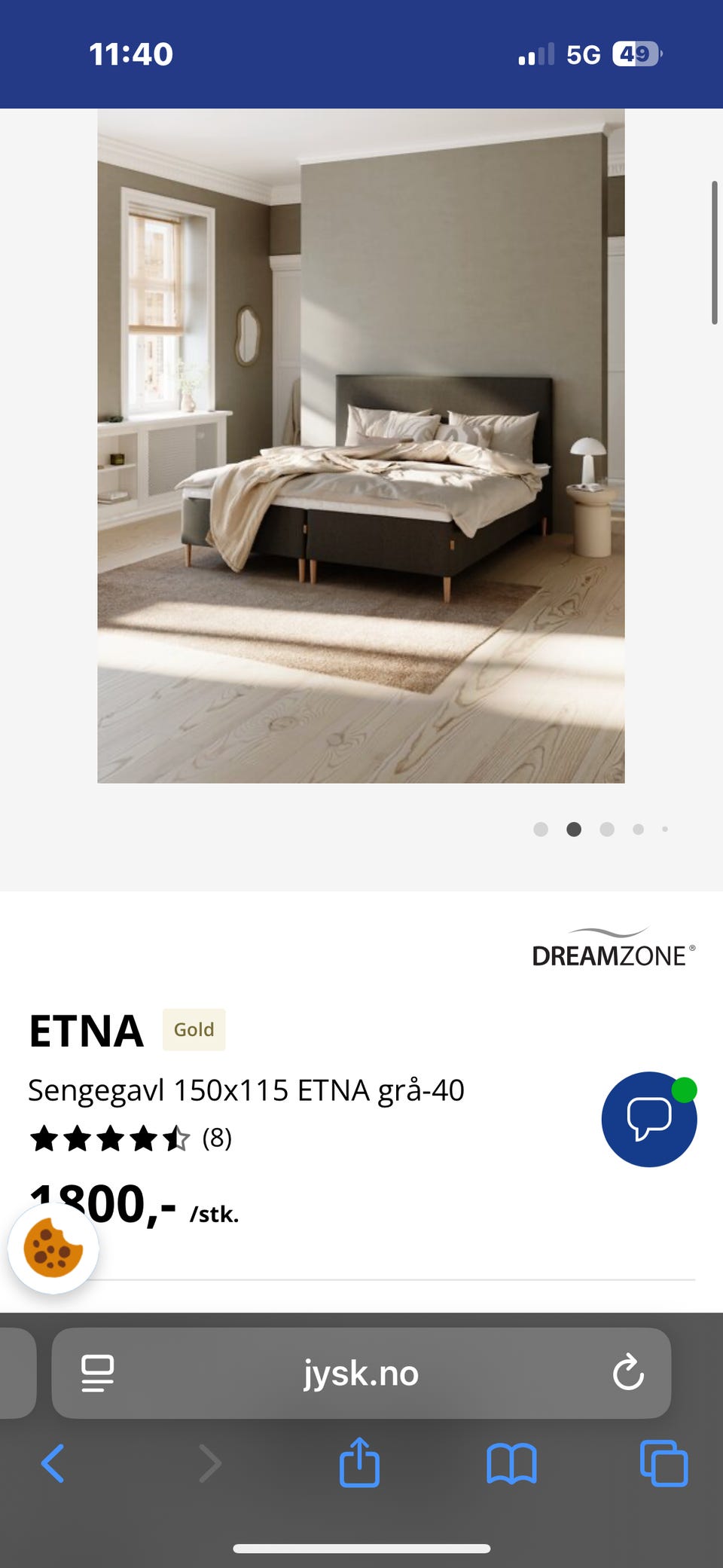Select the first carousel dot

[541, 829]
